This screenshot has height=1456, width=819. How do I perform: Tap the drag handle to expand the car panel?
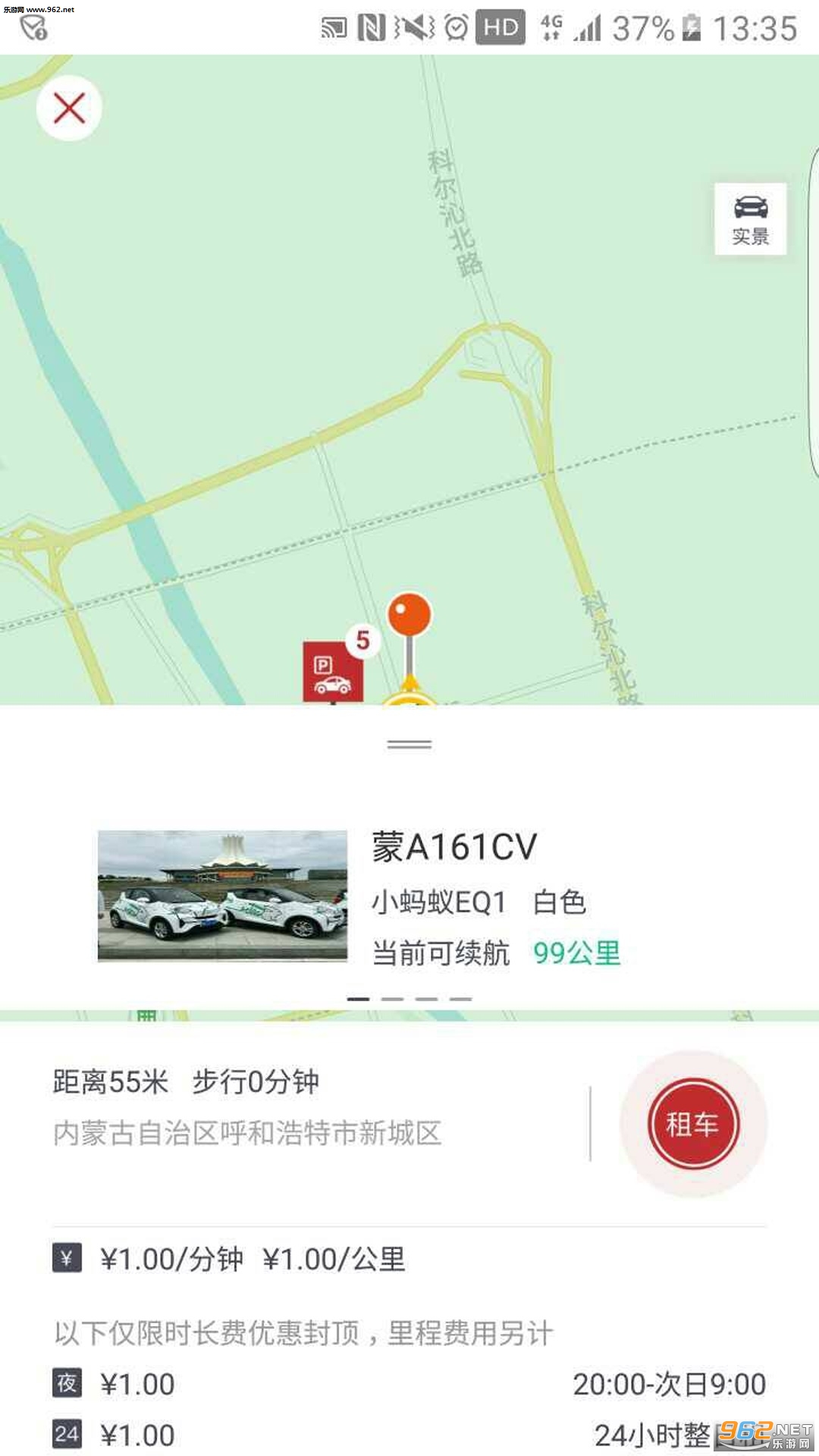coord(409,745)
